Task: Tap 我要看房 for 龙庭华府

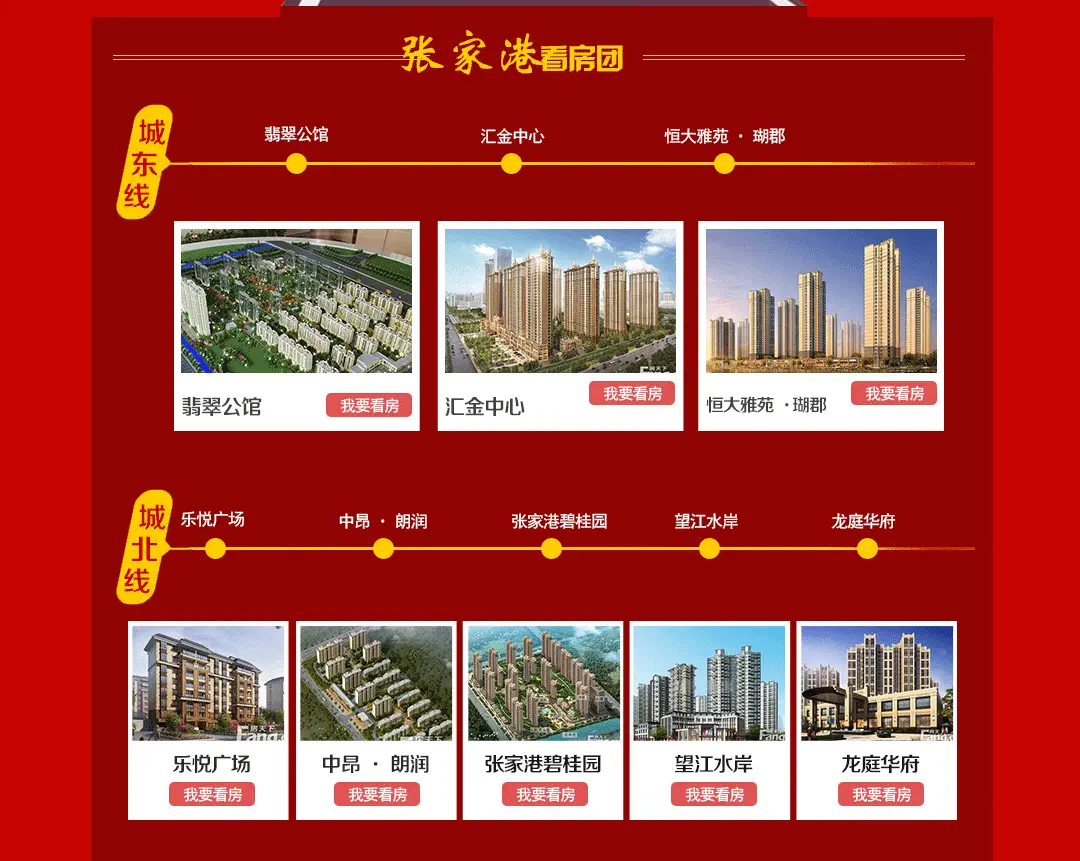Action: click(x=881, y=794)
